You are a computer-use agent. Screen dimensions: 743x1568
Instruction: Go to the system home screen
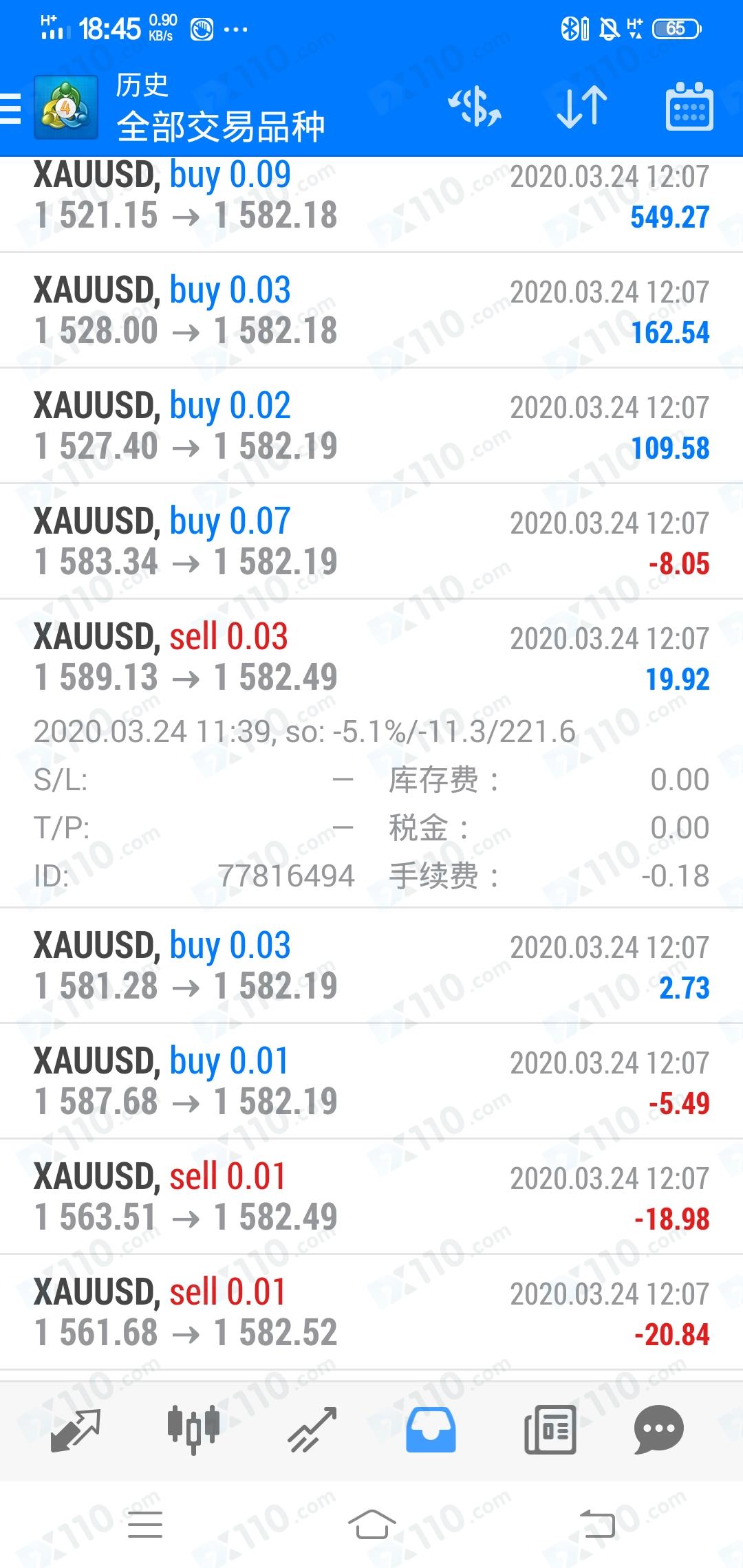(x=371, y=1524)
